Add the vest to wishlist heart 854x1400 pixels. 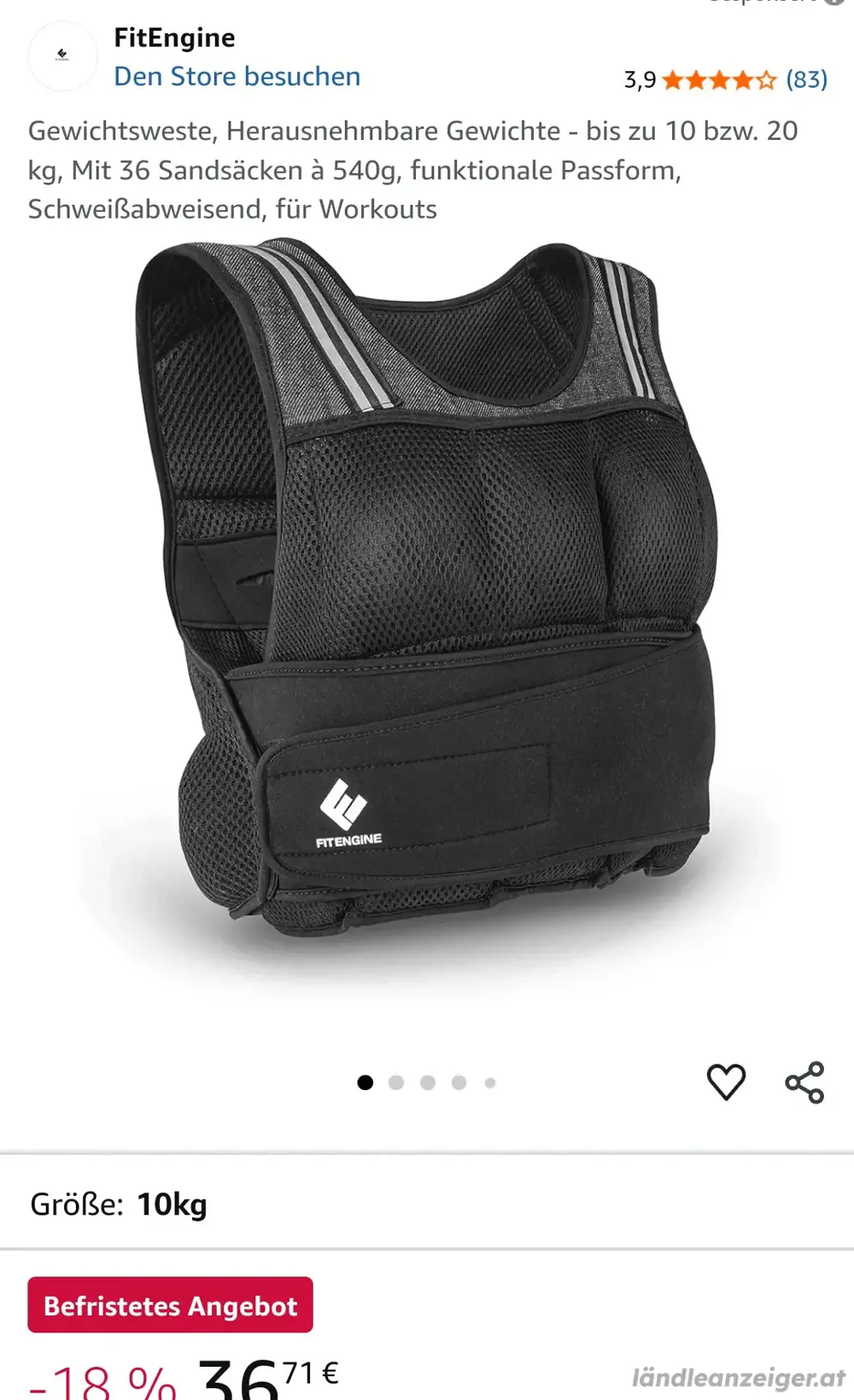pos(726,1082)
